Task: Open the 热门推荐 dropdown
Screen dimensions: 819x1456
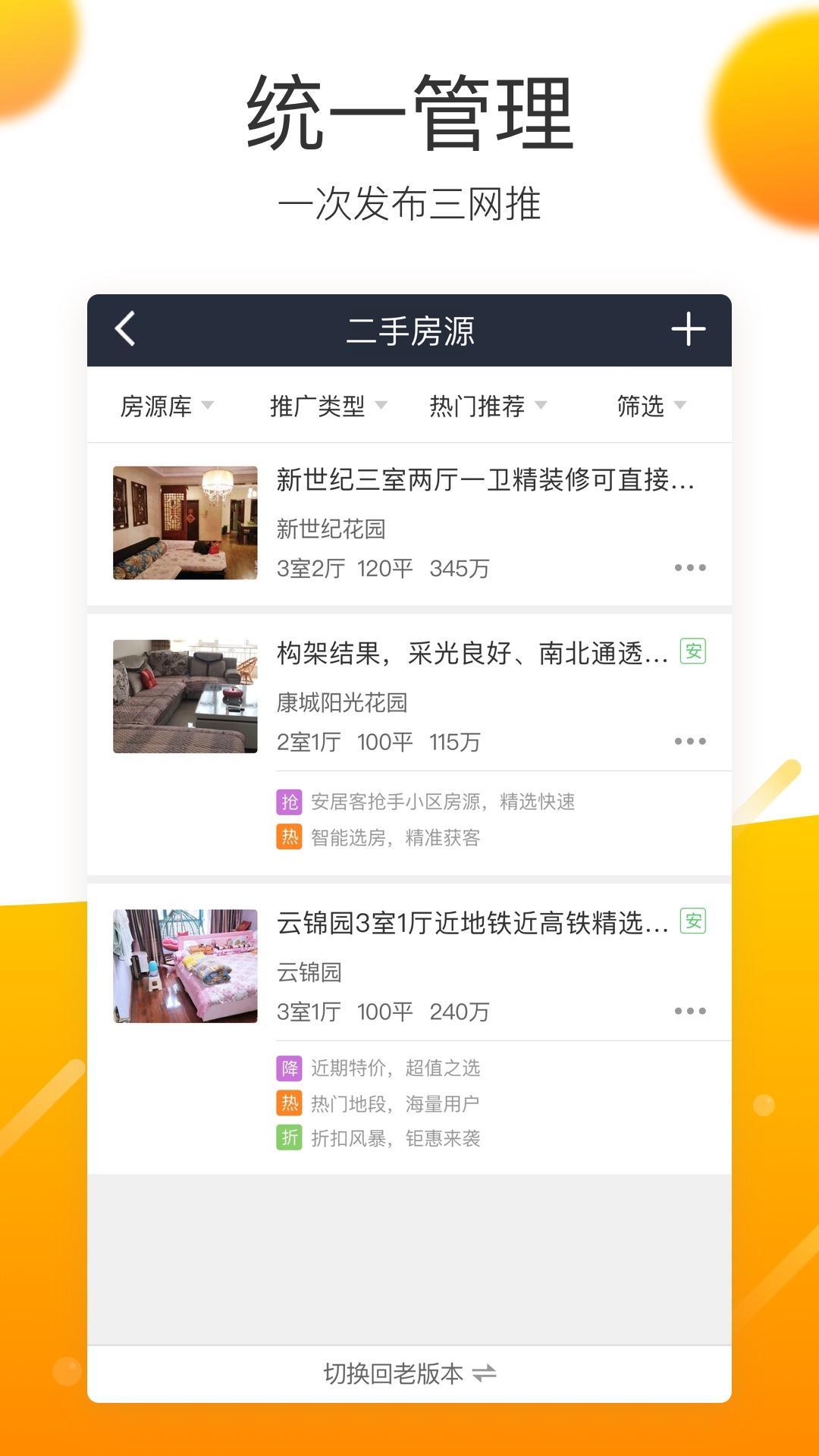Action: point(478,407)
